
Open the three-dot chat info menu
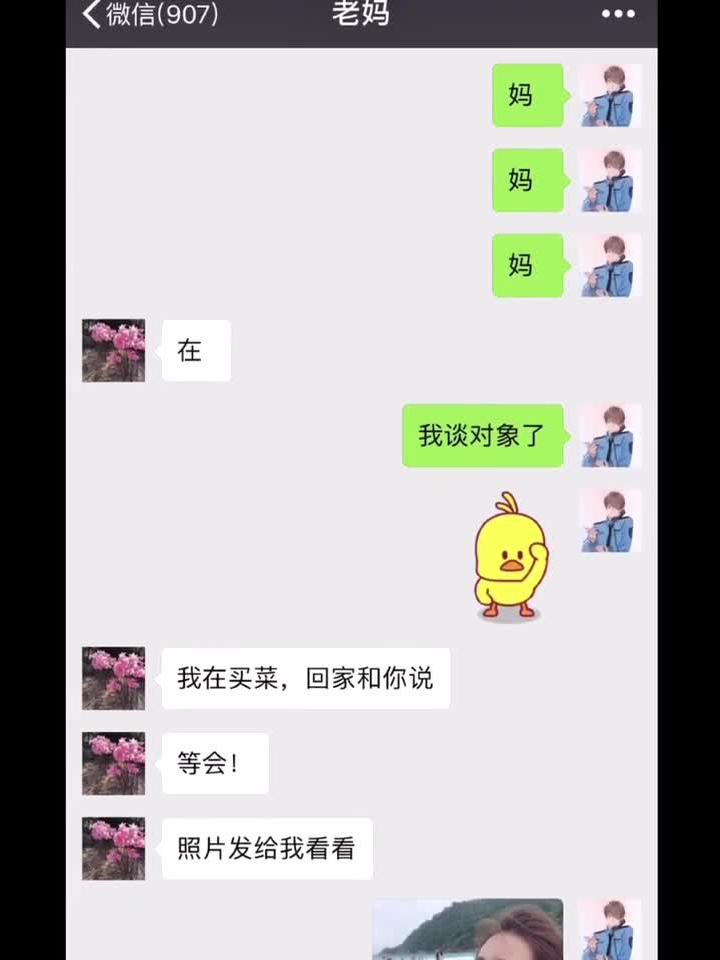(617, 15)
